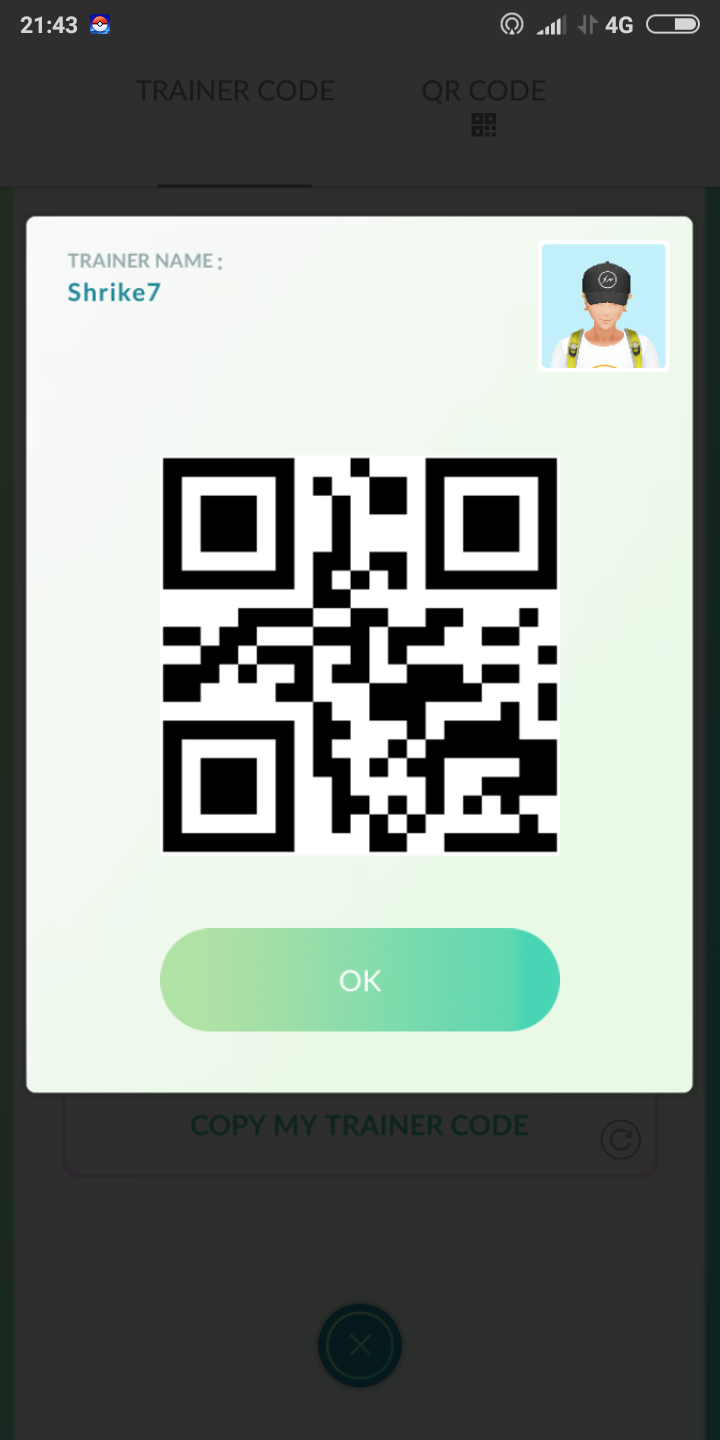Close the friend code screen
The image size is (720, 1440).
360,1345
